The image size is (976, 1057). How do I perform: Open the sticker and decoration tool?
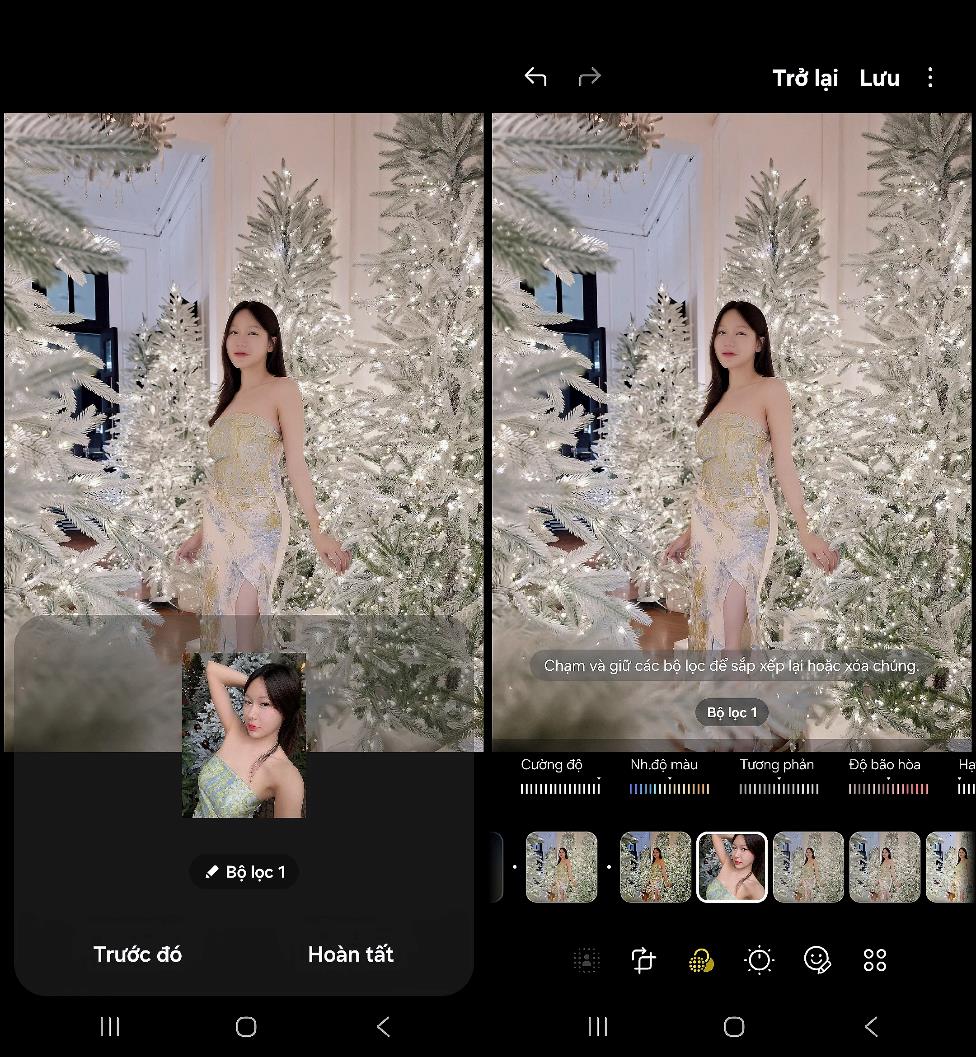[x=817, y=961]
